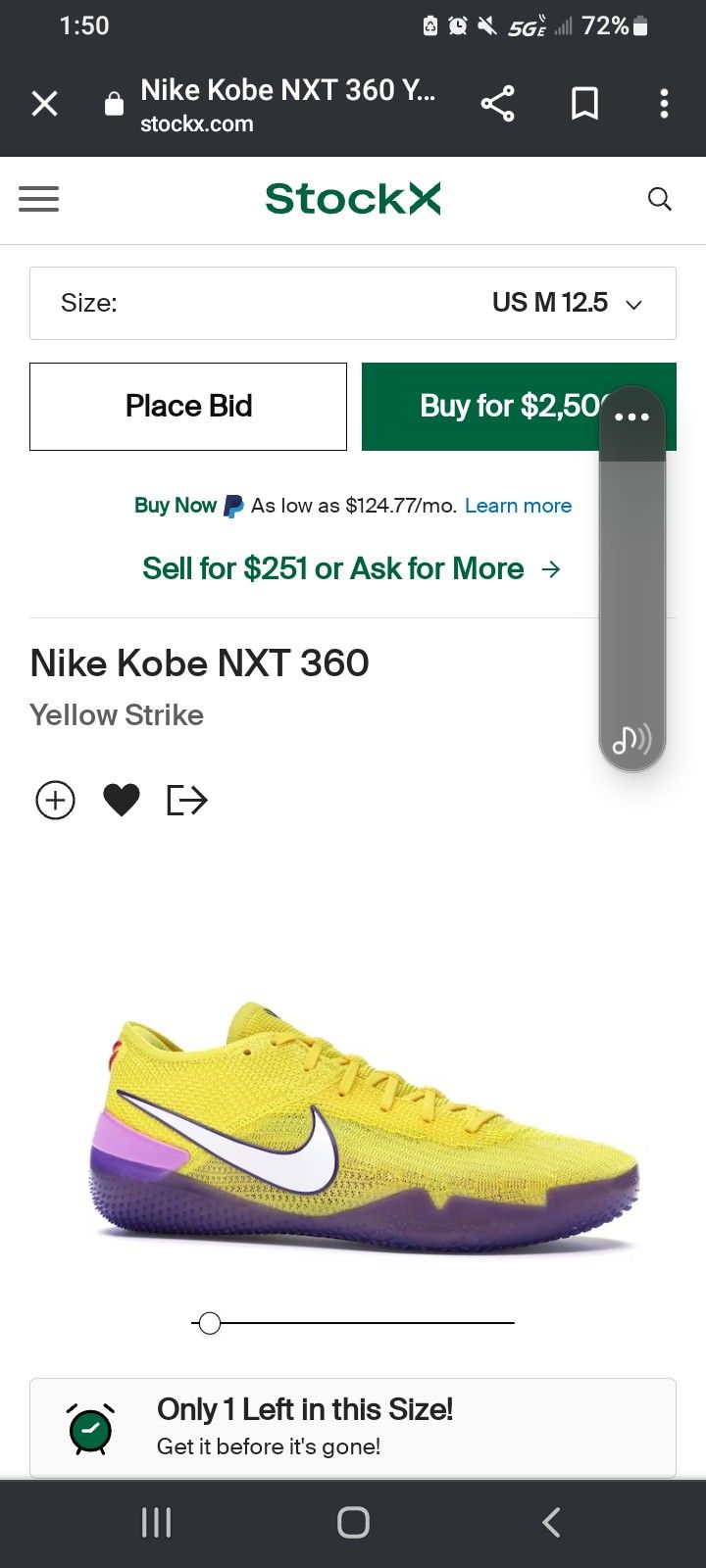Open the StockX hamburger menu
Screen dimensions: 706x1568
39,199
